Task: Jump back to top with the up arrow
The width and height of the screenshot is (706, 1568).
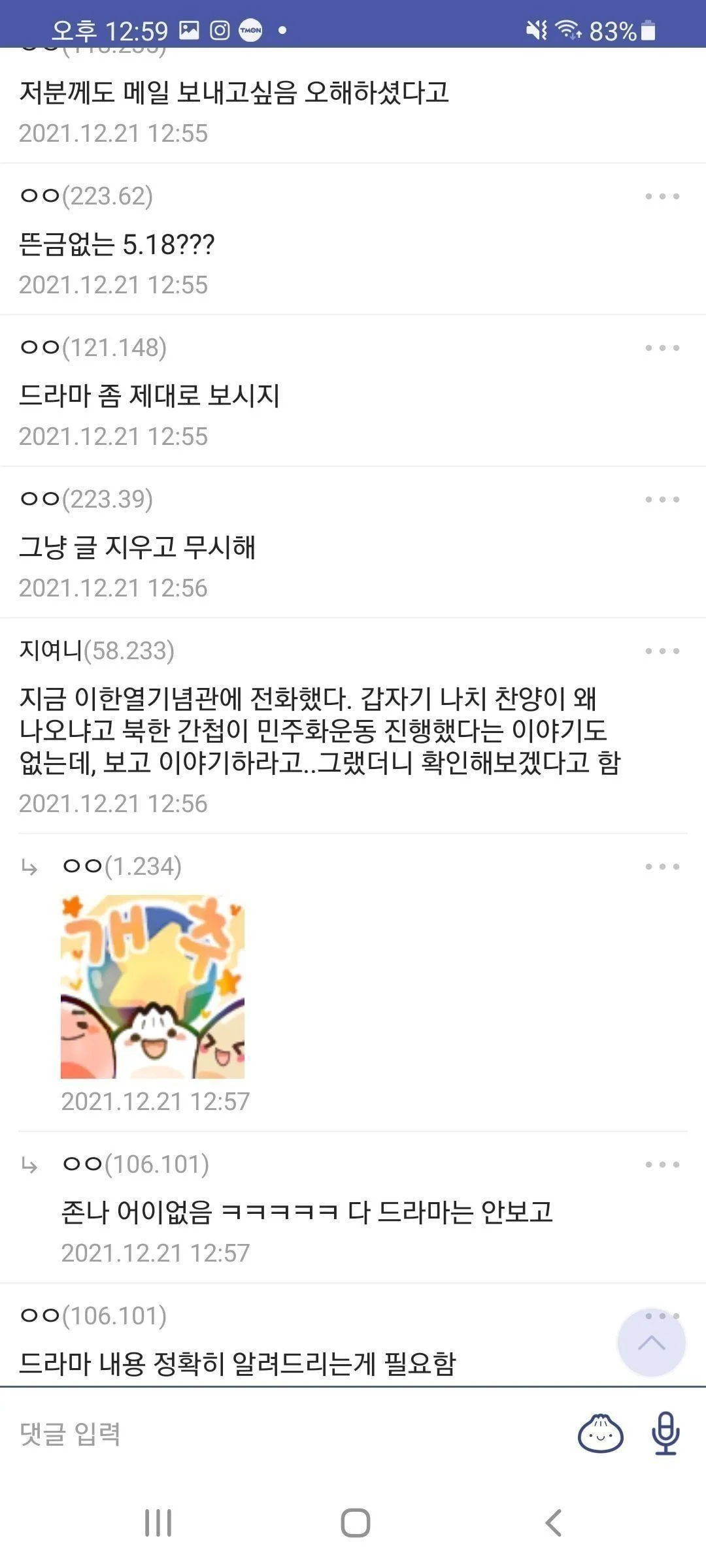Action: (651, 1343)
